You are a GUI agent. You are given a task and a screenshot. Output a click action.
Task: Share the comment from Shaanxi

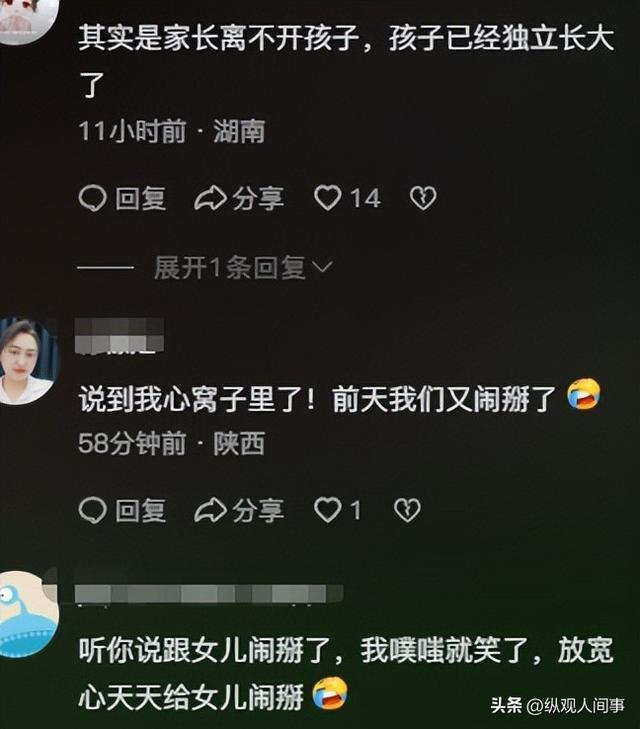click(239, 510)
